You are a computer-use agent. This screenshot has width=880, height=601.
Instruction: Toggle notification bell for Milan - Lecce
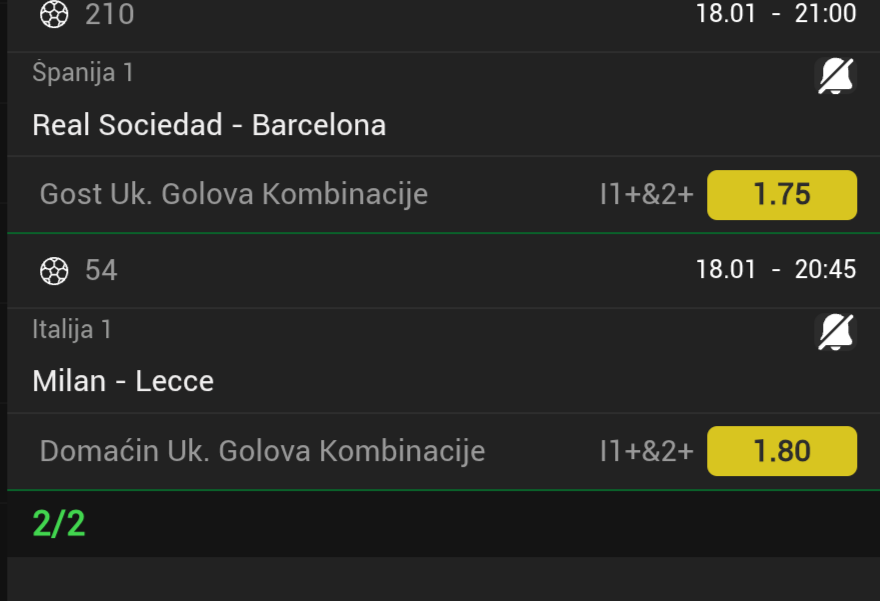pos(836,332)
